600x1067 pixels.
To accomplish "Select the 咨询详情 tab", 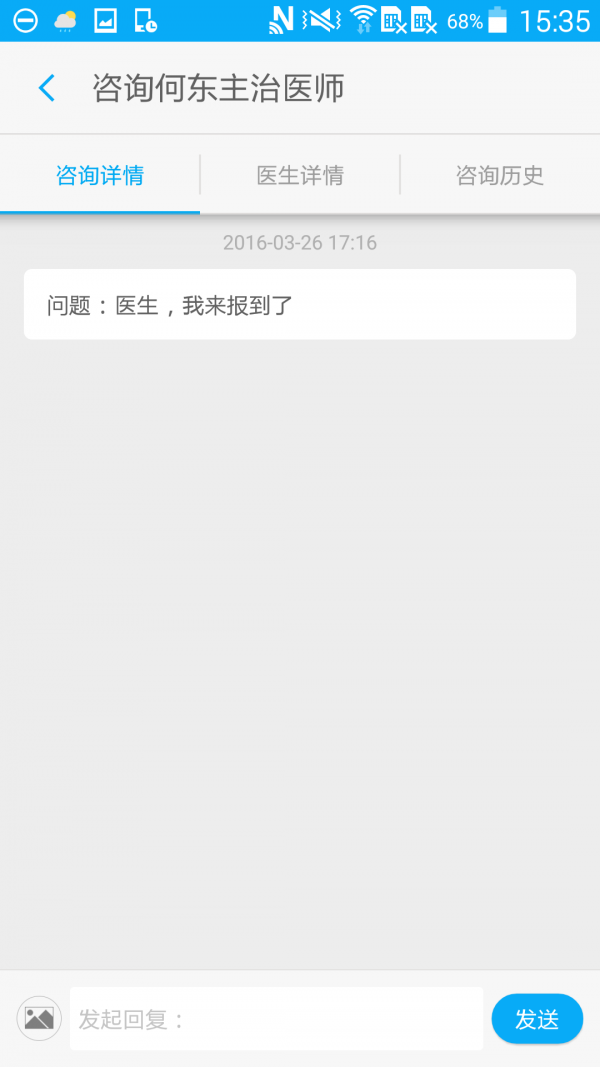I will tap(100, 176).
